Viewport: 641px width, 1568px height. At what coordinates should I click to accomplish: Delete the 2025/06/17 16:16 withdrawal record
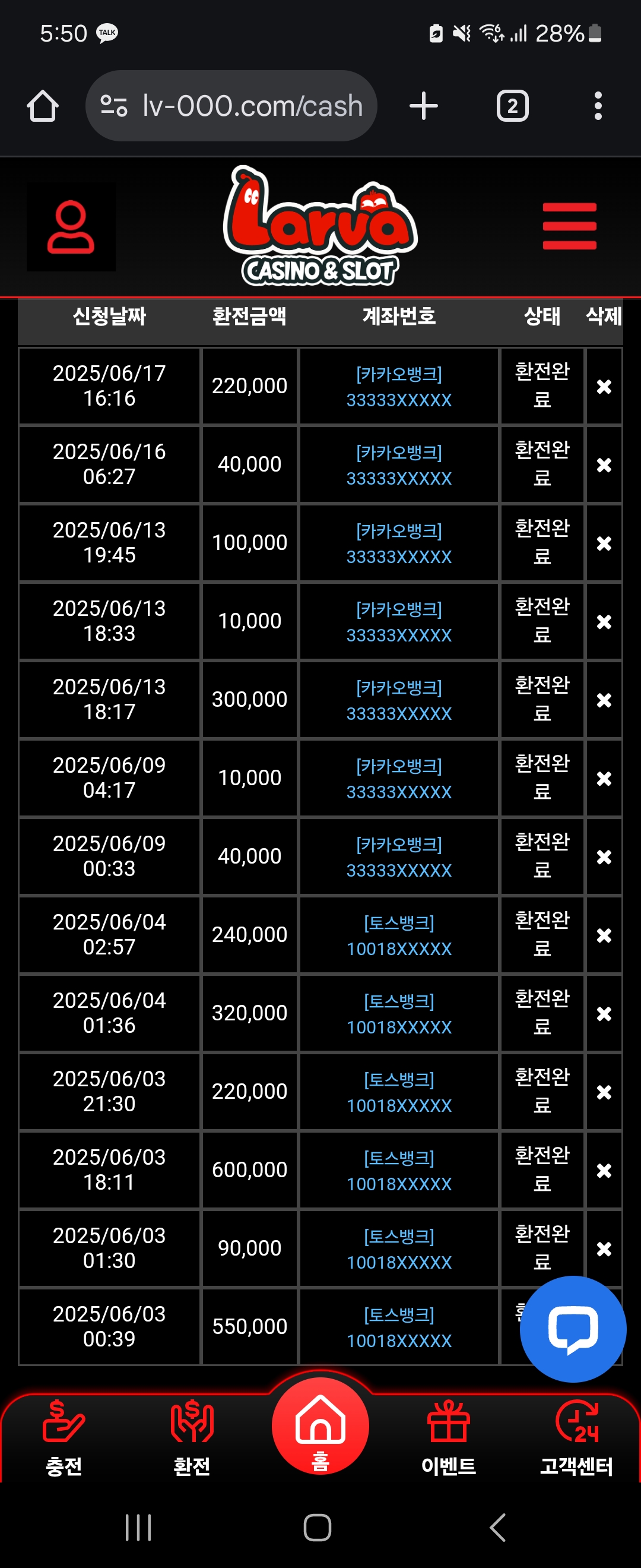coord(603,387)
